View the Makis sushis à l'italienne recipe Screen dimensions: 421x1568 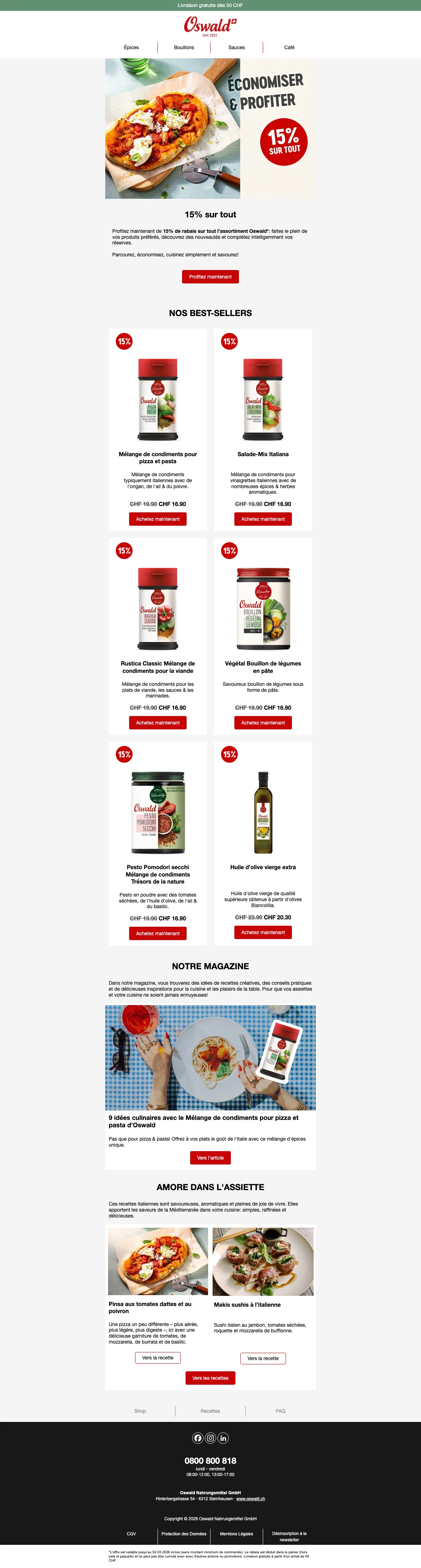pos(263,1359)
